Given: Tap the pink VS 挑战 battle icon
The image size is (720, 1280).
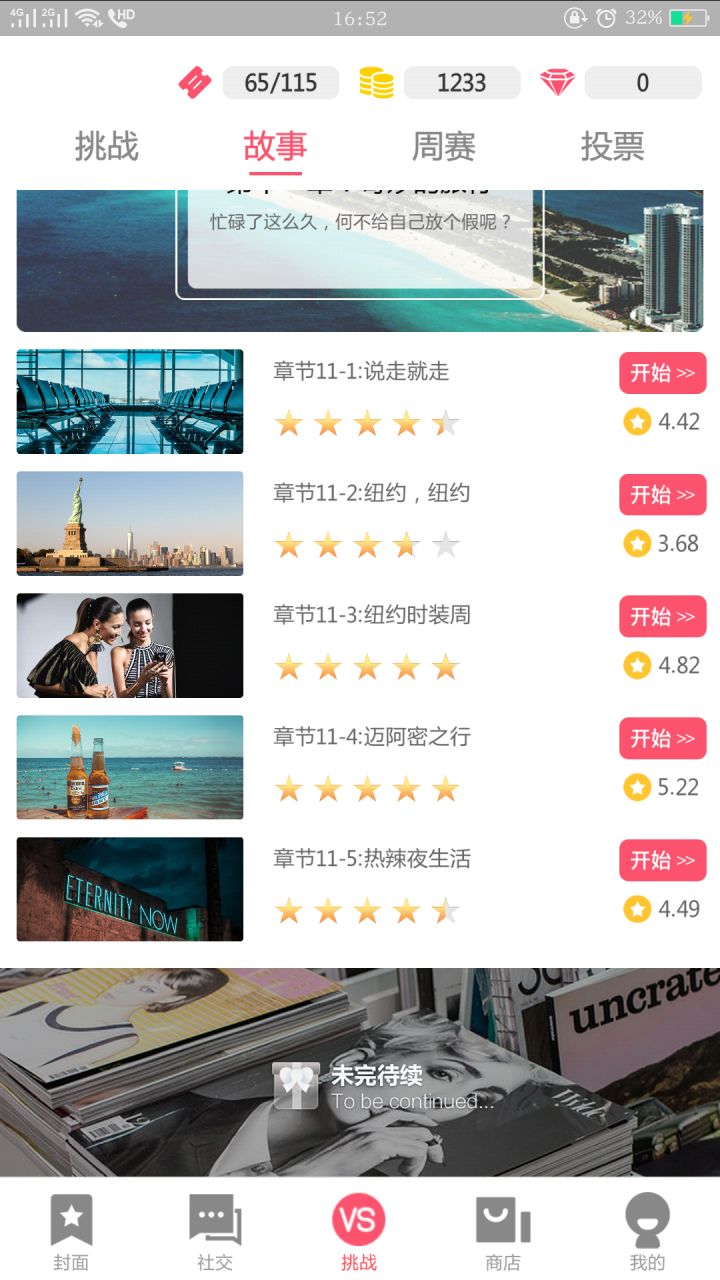Looking at the screenshot, I should (x=360, y=1218).
